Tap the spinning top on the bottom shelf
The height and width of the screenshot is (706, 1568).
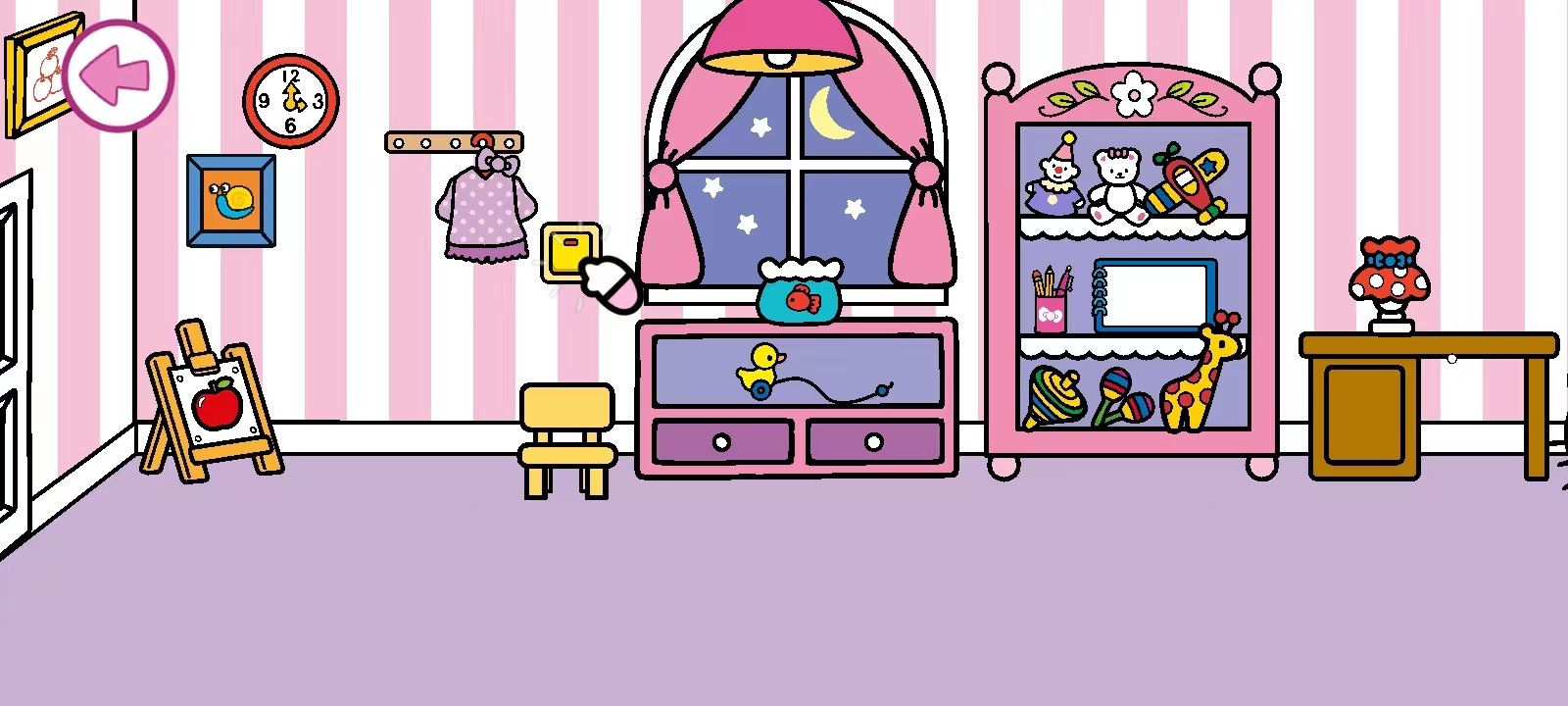point(1053,397)
